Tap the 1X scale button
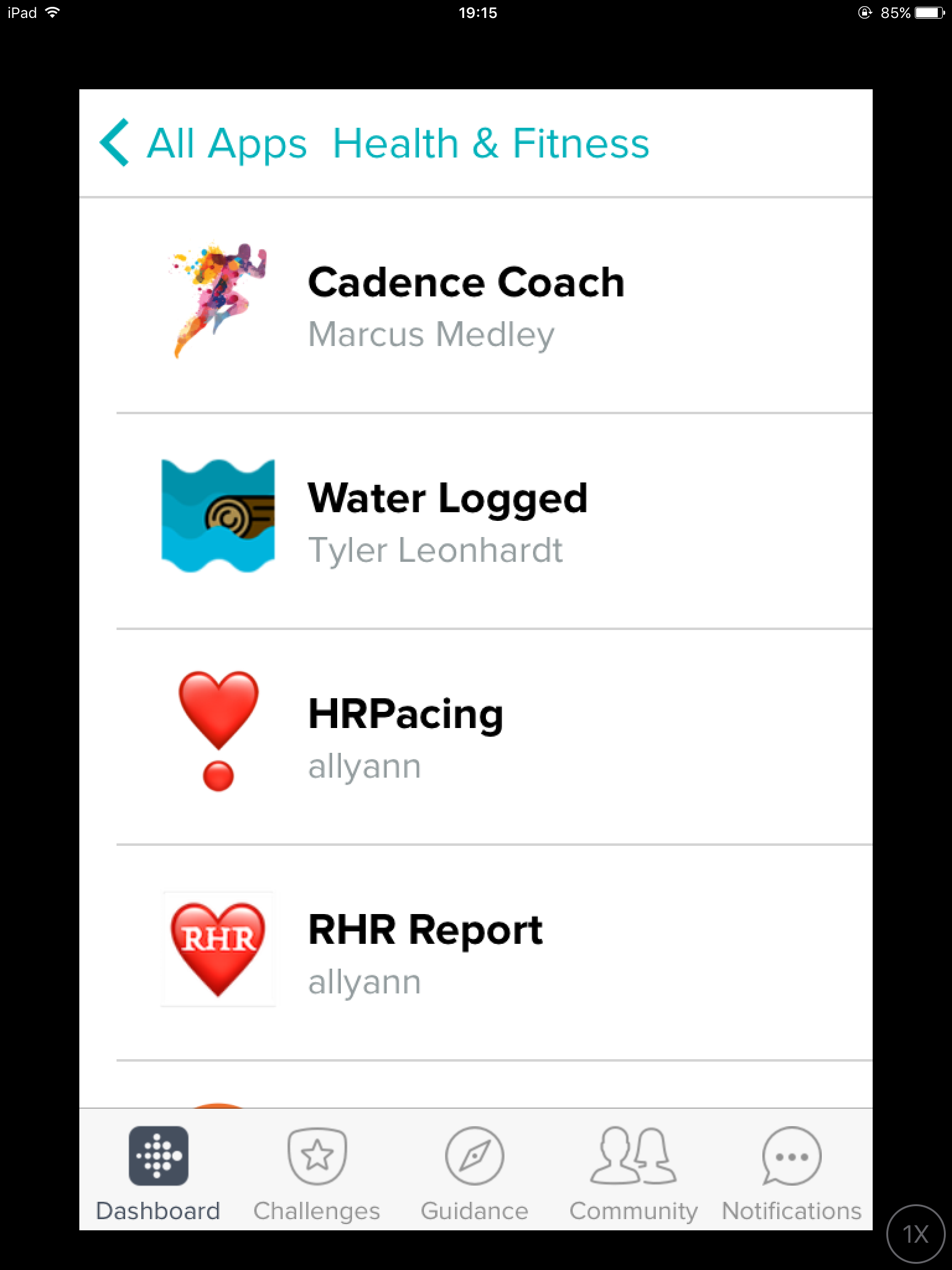Viewport: 952px width, 1270px height. click(x=916, y=1234)
